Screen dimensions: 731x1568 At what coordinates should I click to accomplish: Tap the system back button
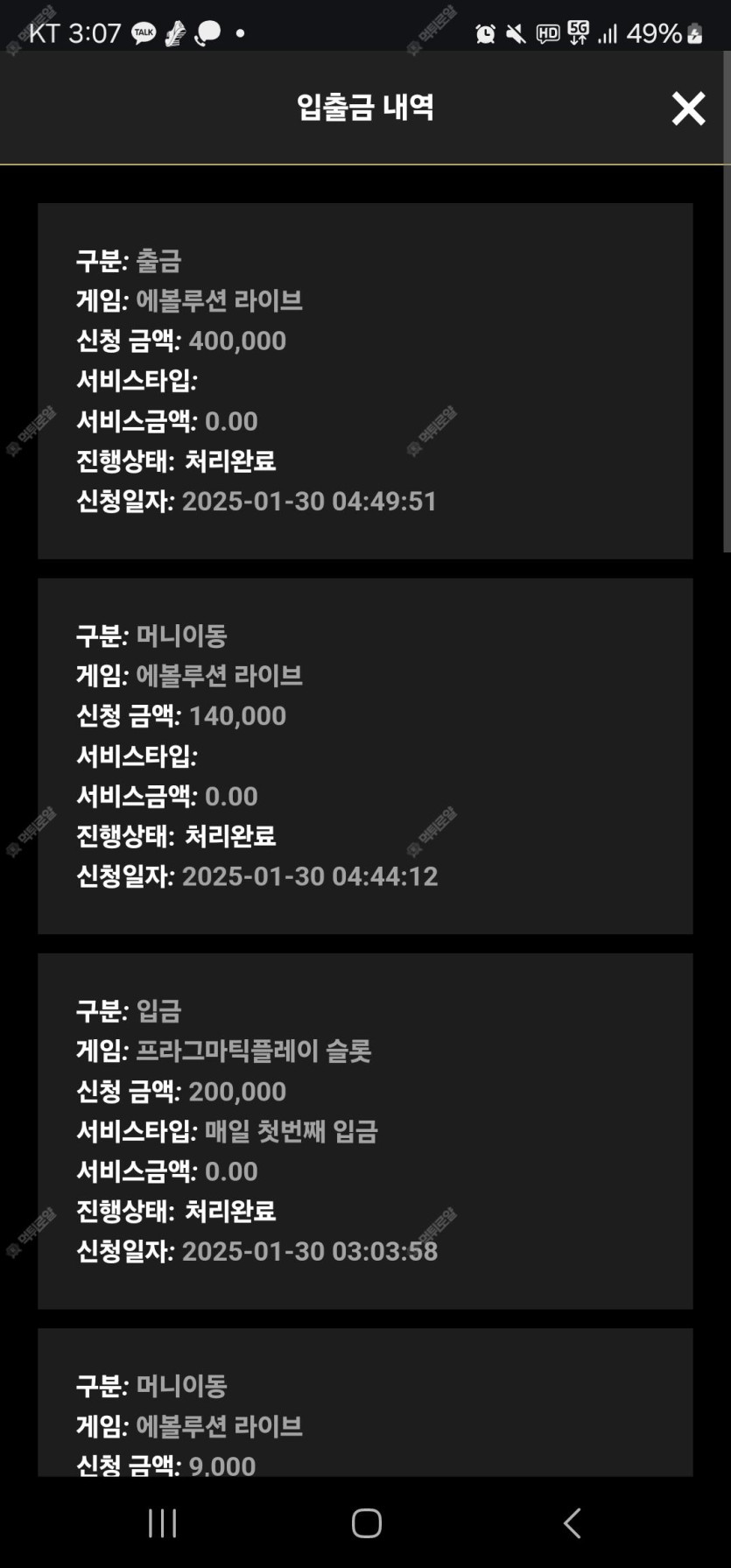point(572,1522)
